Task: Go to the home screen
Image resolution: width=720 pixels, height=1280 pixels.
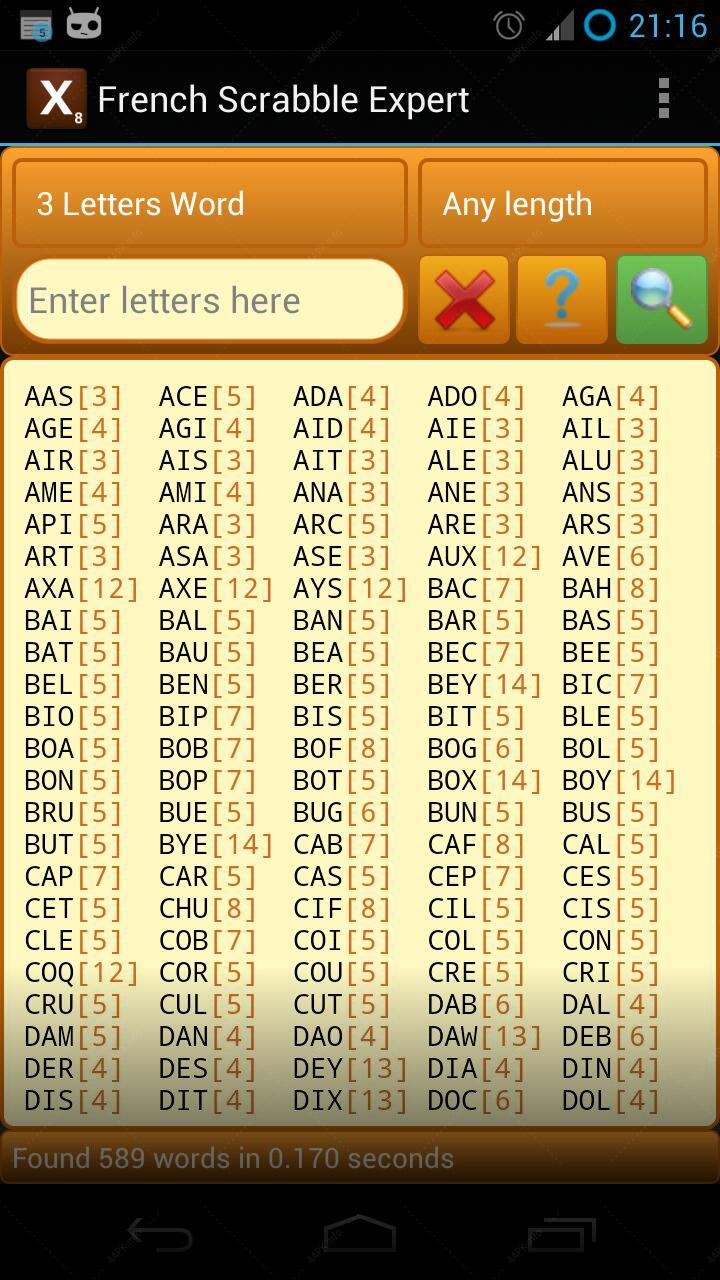Action: pos(360,1235)
